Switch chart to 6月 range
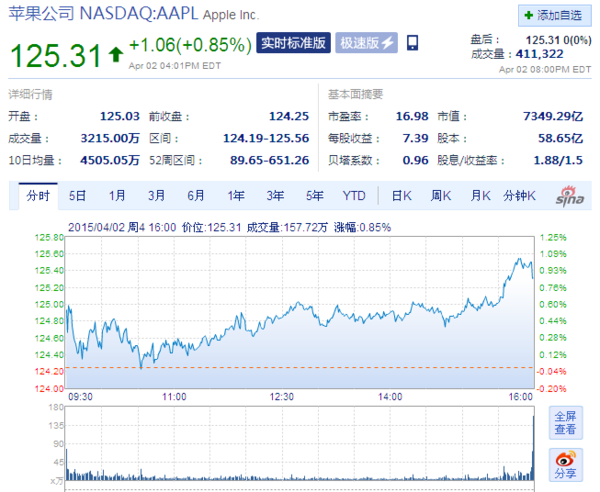This screenshot has width=600, height=492. [x=196, y=195]
